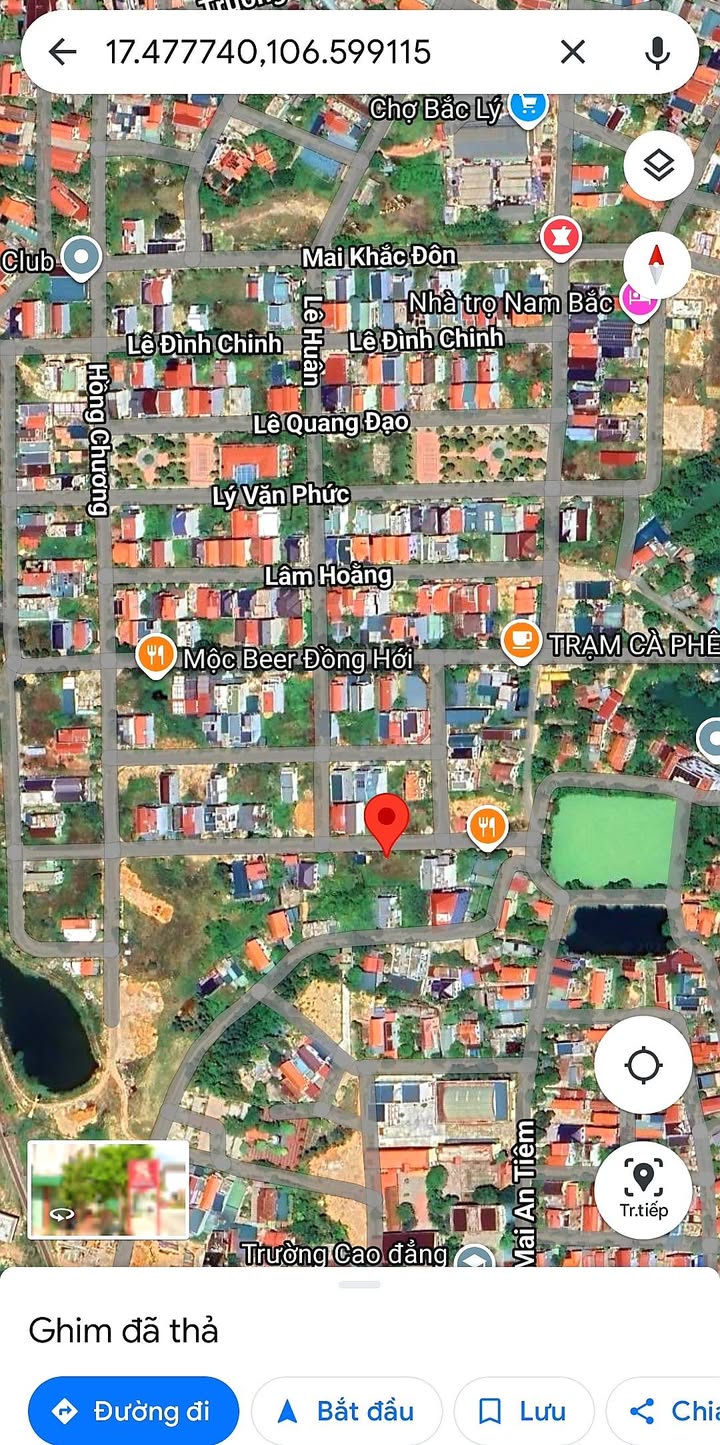720x1445 pixels.
Task: Open the Mộc Beer Đồng Hới place marker
Action: point(152,656)
